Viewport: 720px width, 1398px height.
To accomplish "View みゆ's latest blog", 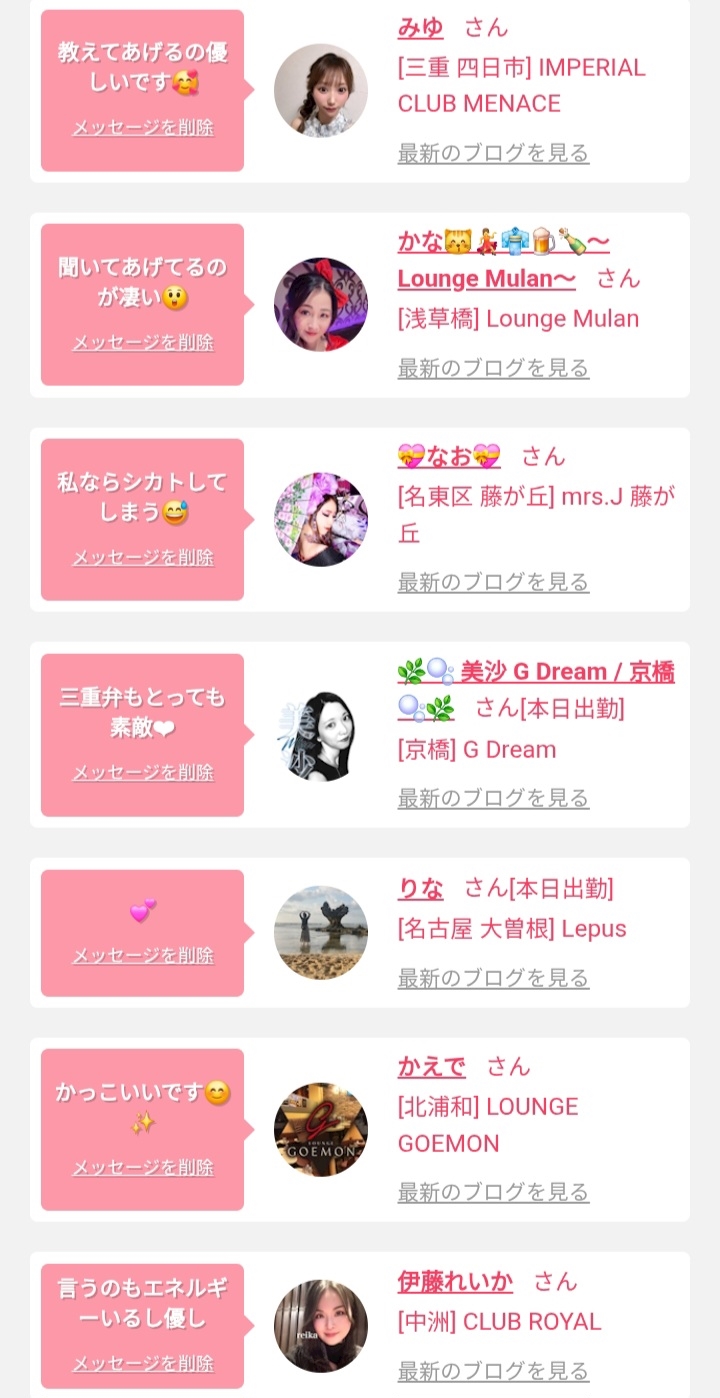I will (493, 153).
